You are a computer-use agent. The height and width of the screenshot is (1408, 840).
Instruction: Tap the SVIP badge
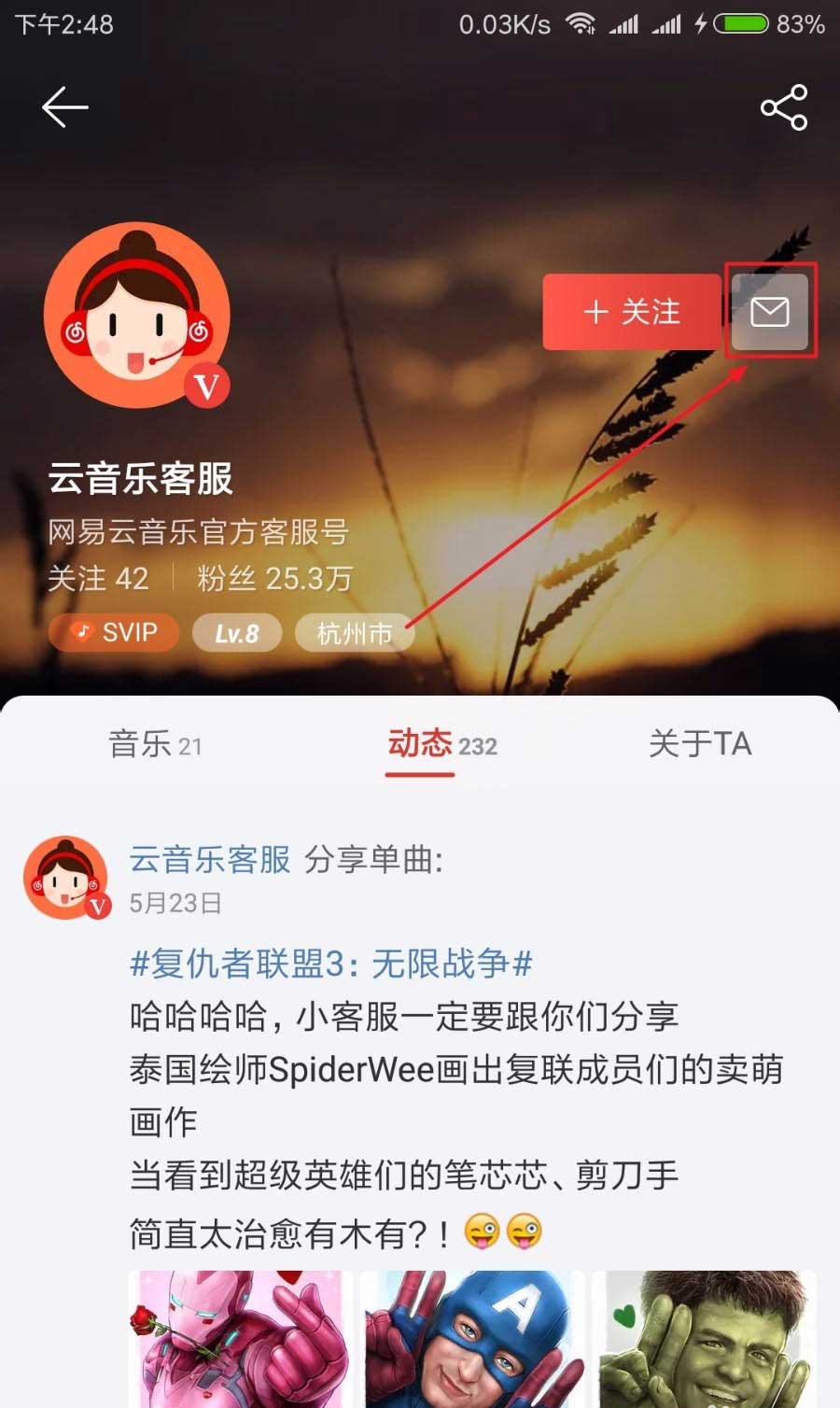(x=115, y=632)
